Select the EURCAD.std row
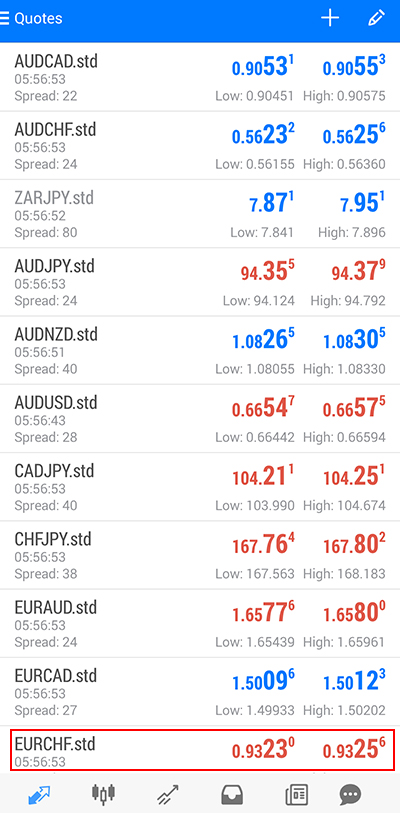Screen dimensions: 400x813 click(200, 692)
